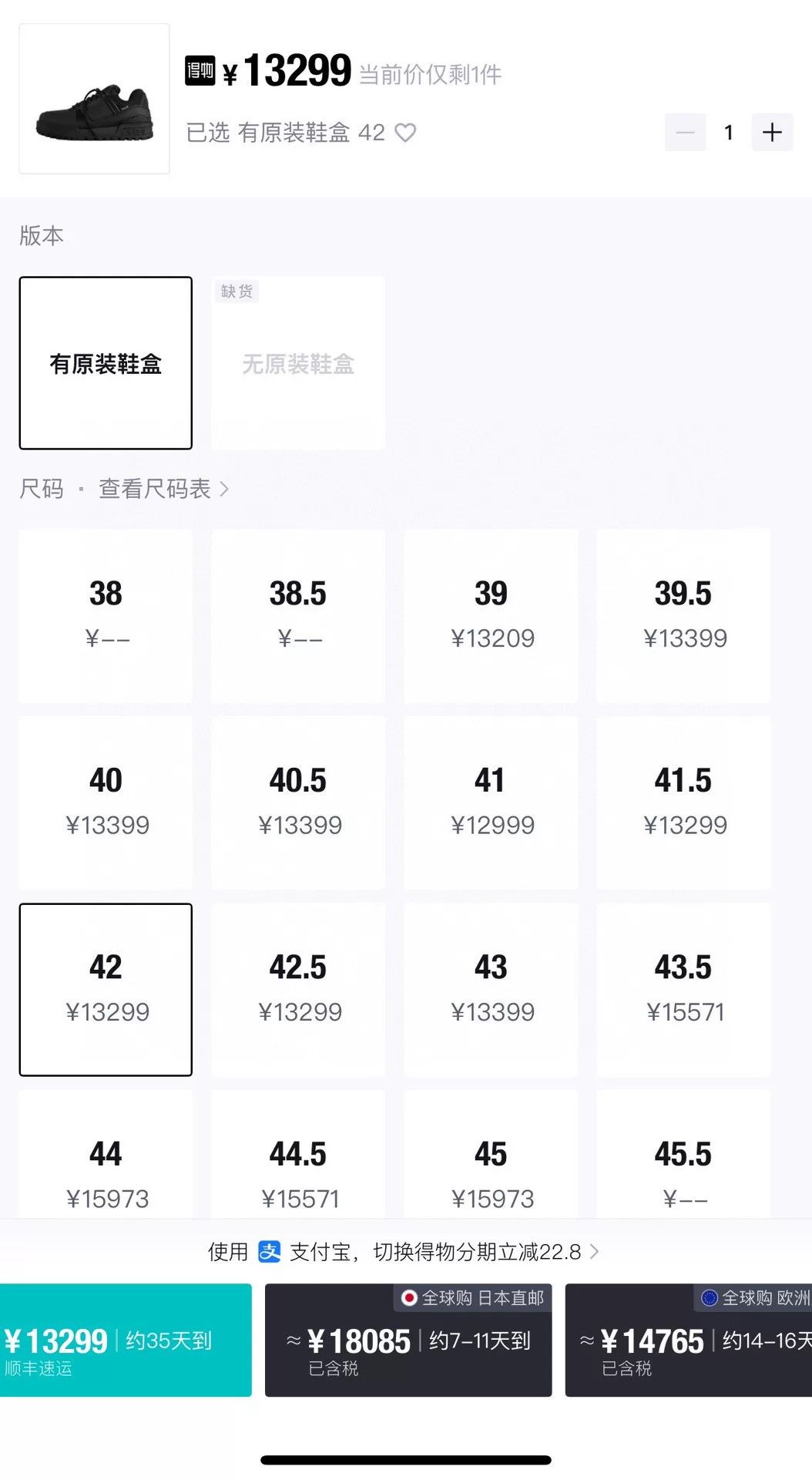Tap the heart icon to favorite size 42
Viewport: 812px width, 1480px height.
405,133
